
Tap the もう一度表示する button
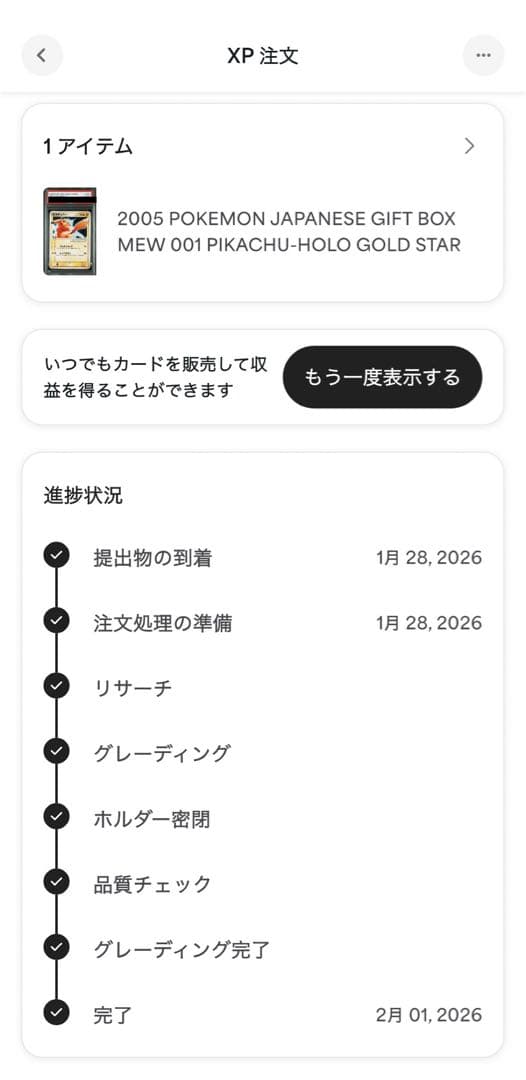(382, 377)
